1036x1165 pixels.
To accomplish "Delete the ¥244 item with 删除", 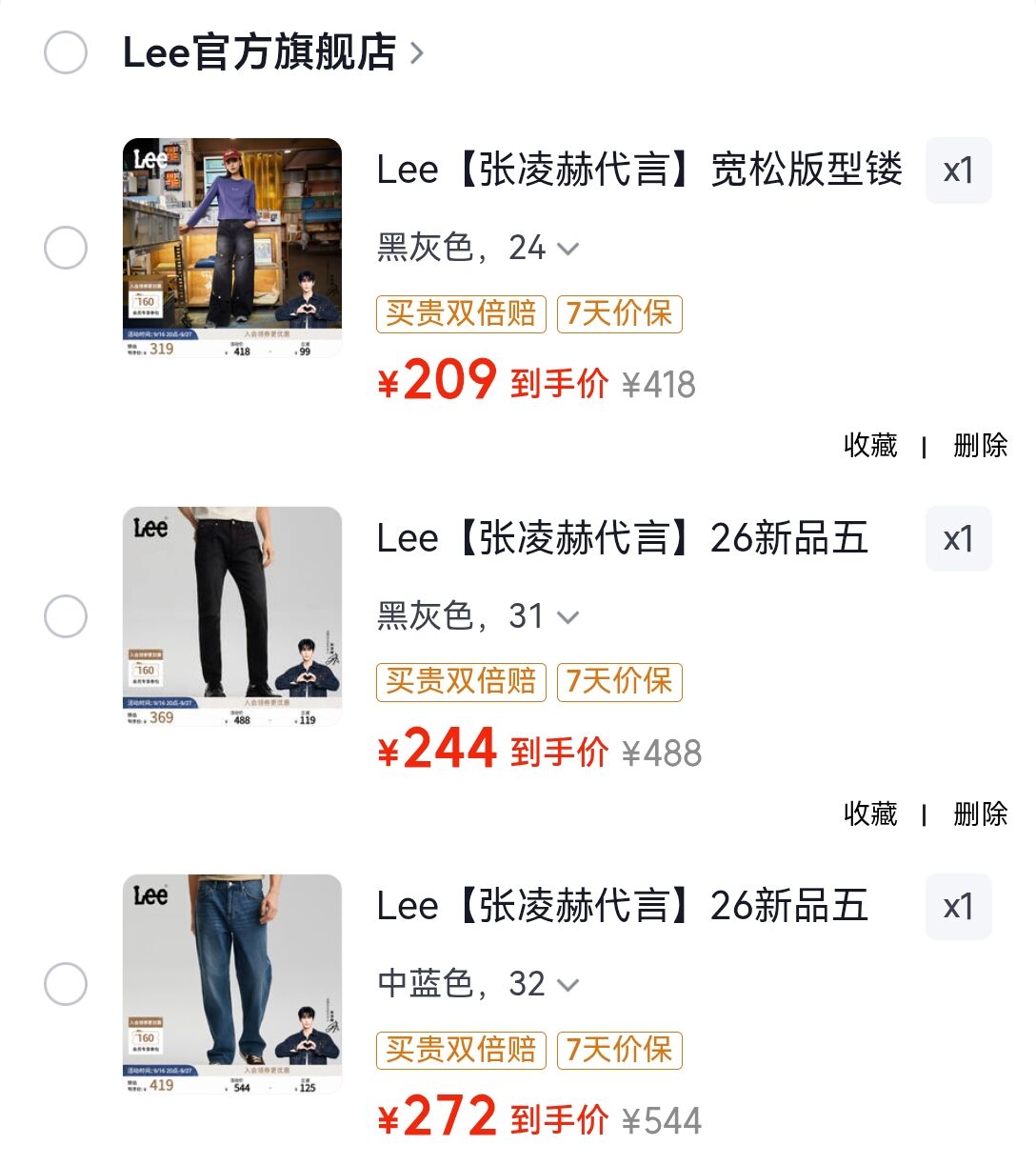I will (x=980, y=813).
